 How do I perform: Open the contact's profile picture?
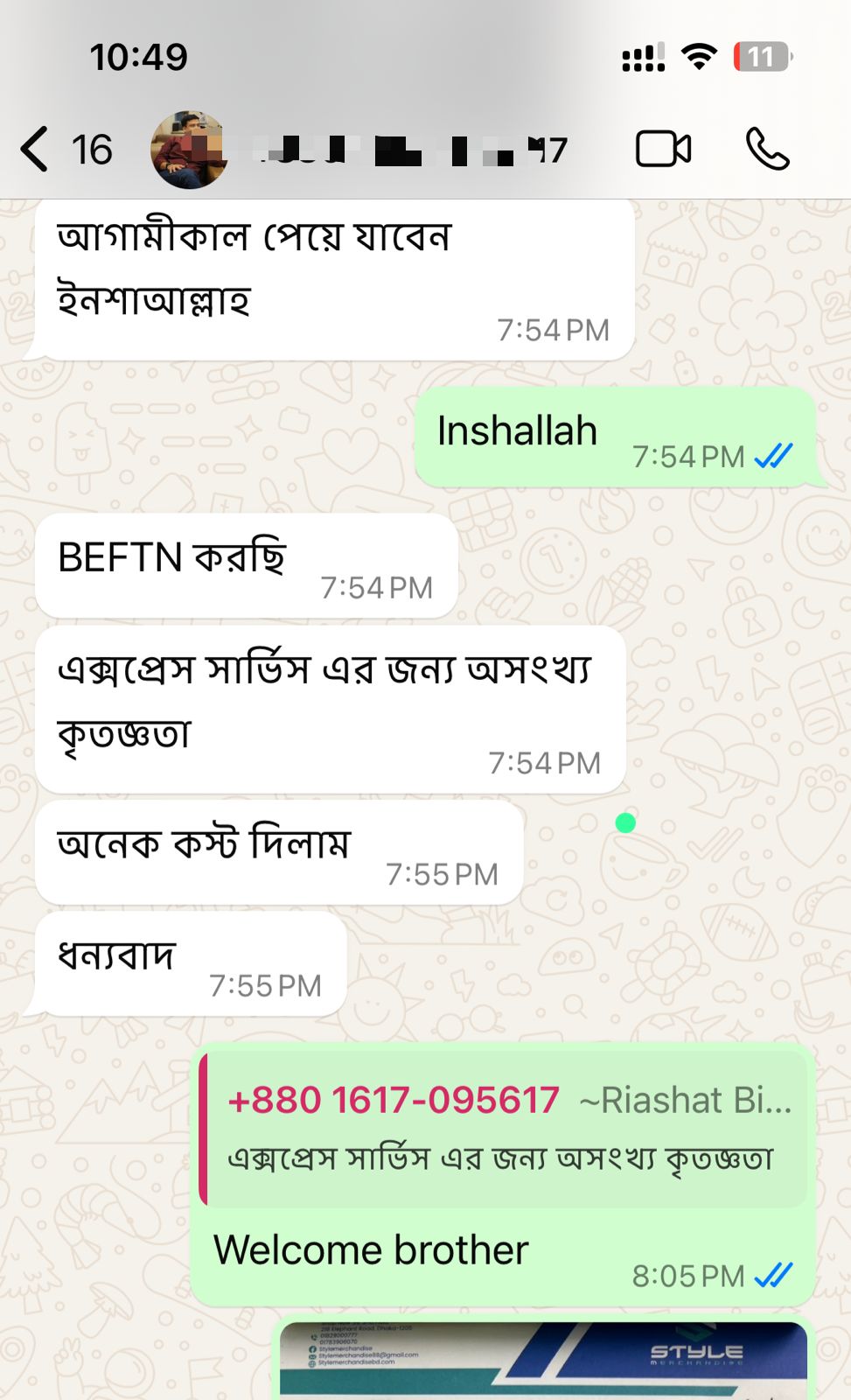click(189, 150)
